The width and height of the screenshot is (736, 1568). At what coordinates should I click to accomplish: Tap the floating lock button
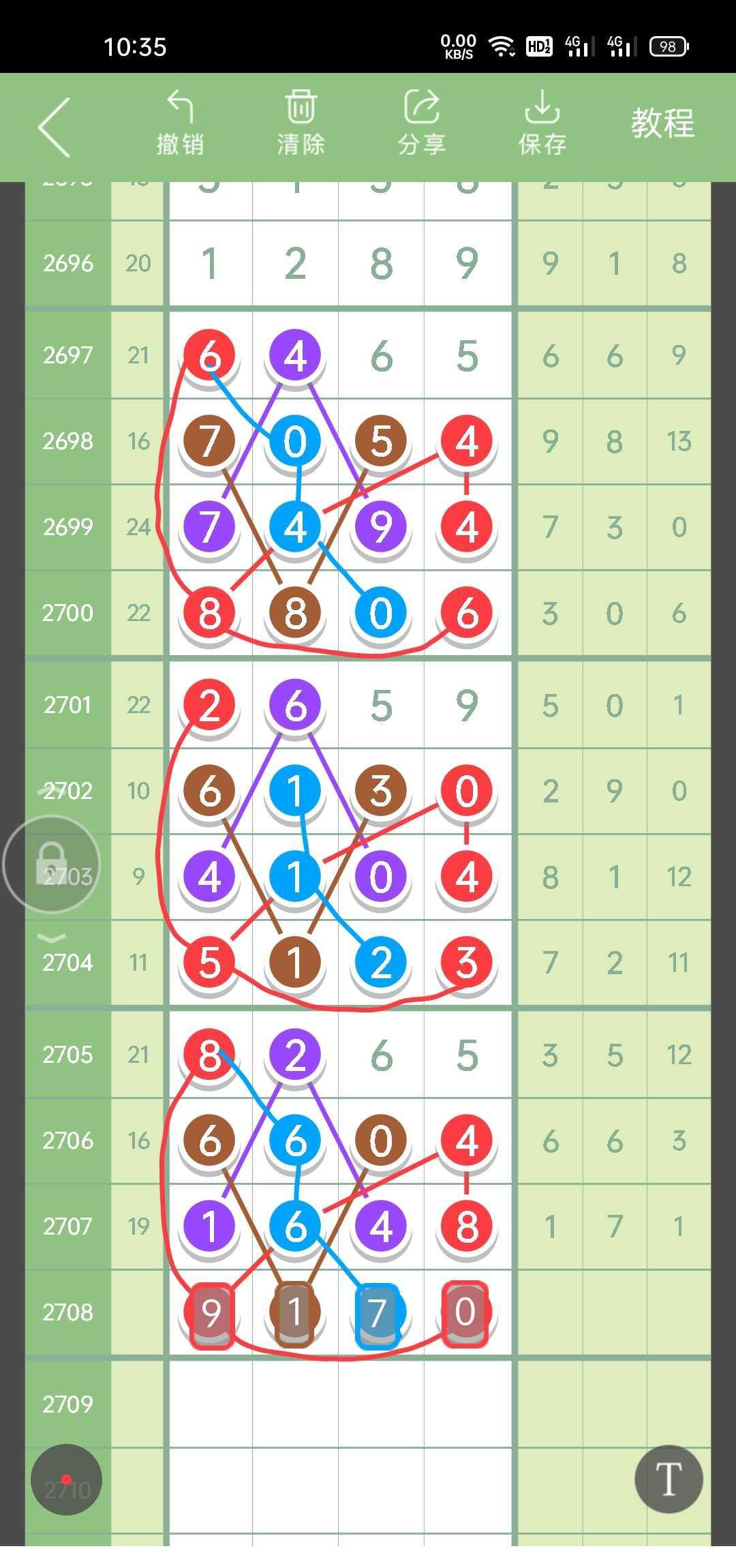[x=52, y=864]
